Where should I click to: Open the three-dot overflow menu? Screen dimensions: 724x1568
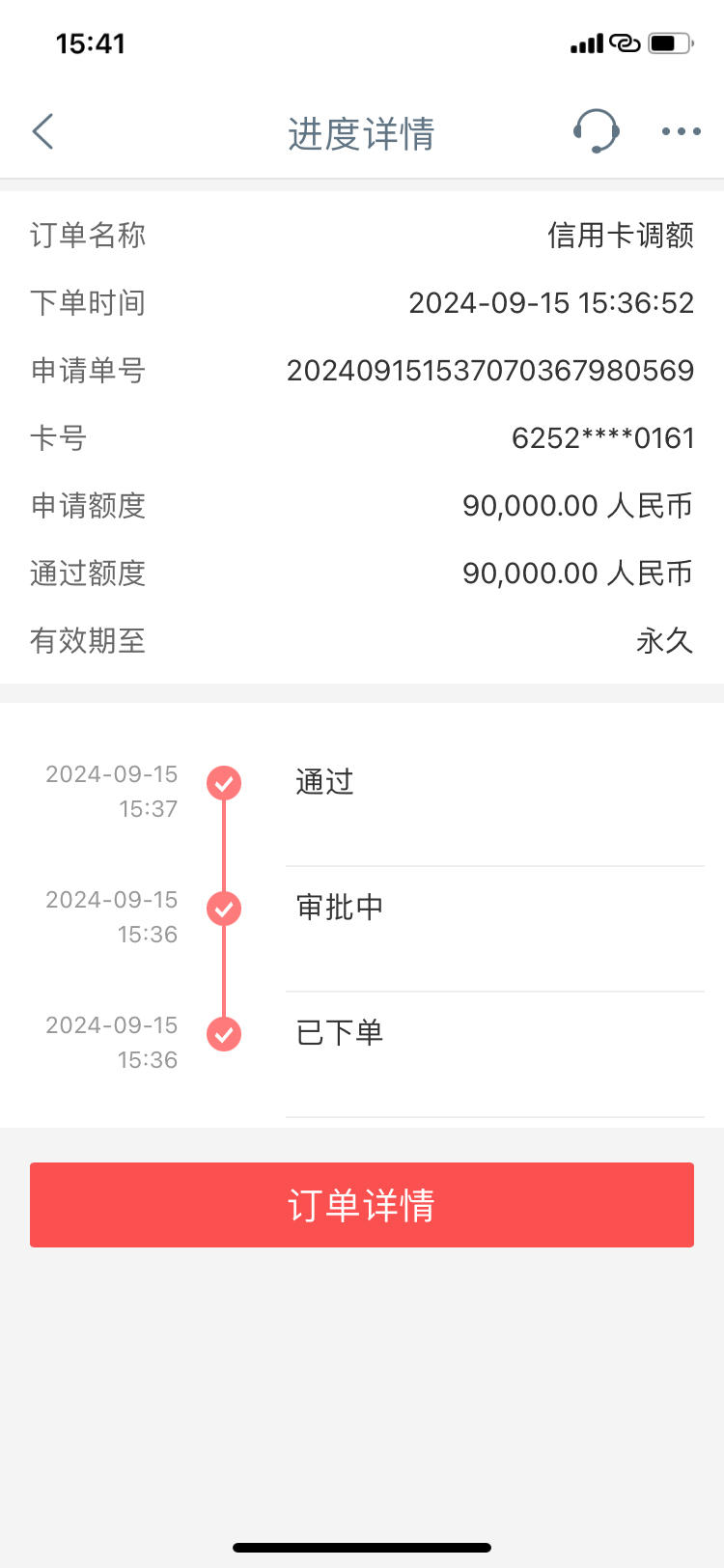tap(682, 131)
